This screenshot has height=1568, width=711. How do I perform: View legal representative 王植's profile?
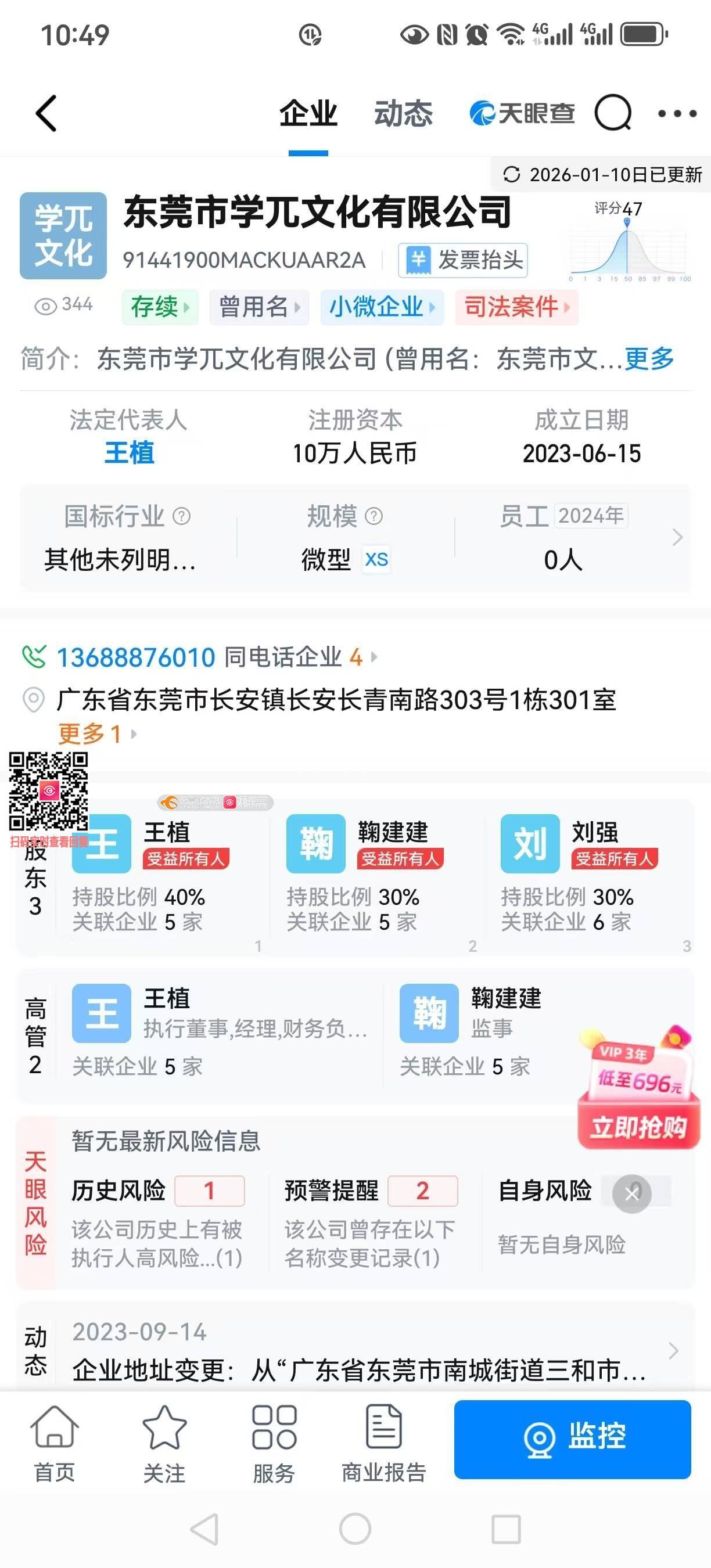click(129, 453)
